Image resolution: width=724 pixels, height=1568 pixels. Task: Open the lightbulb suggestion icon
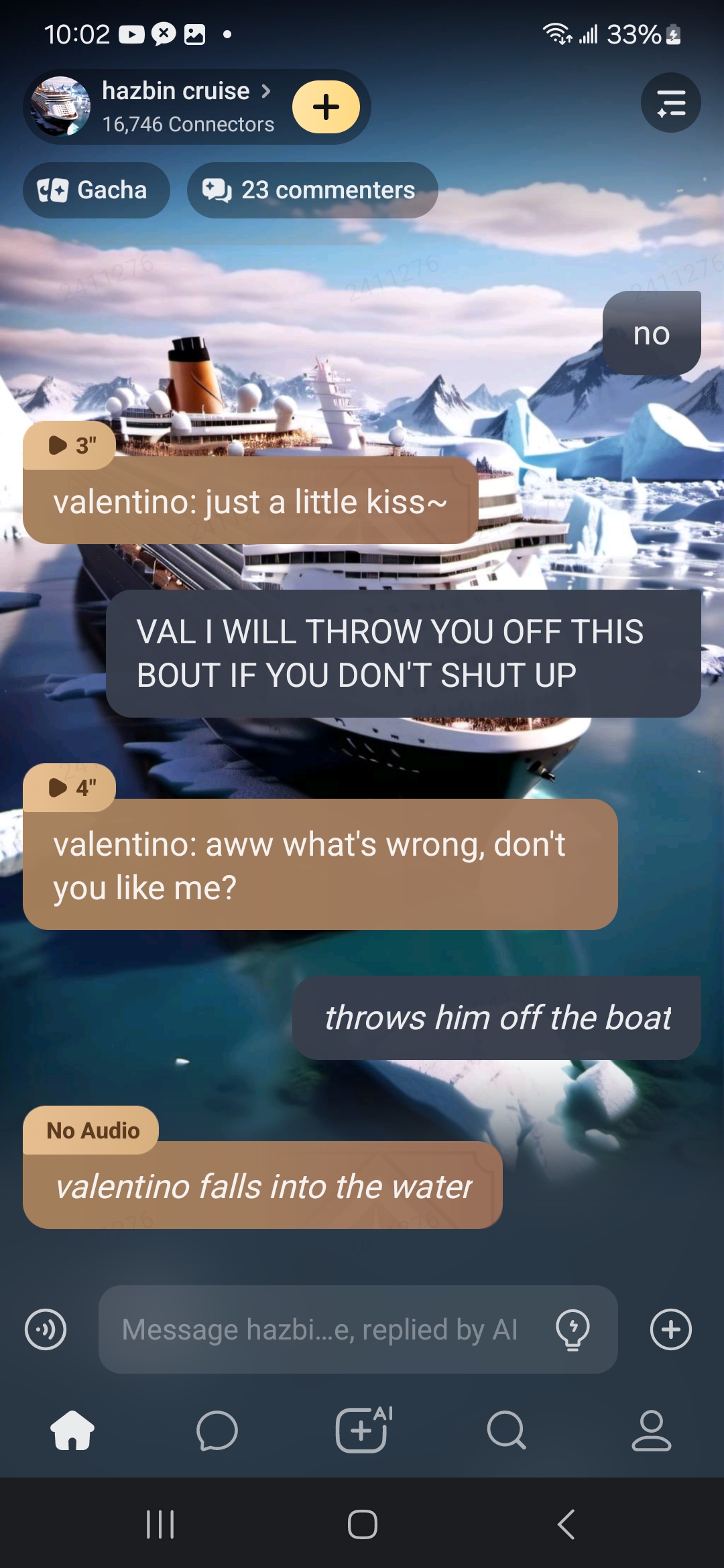[x=573, y=1329]
